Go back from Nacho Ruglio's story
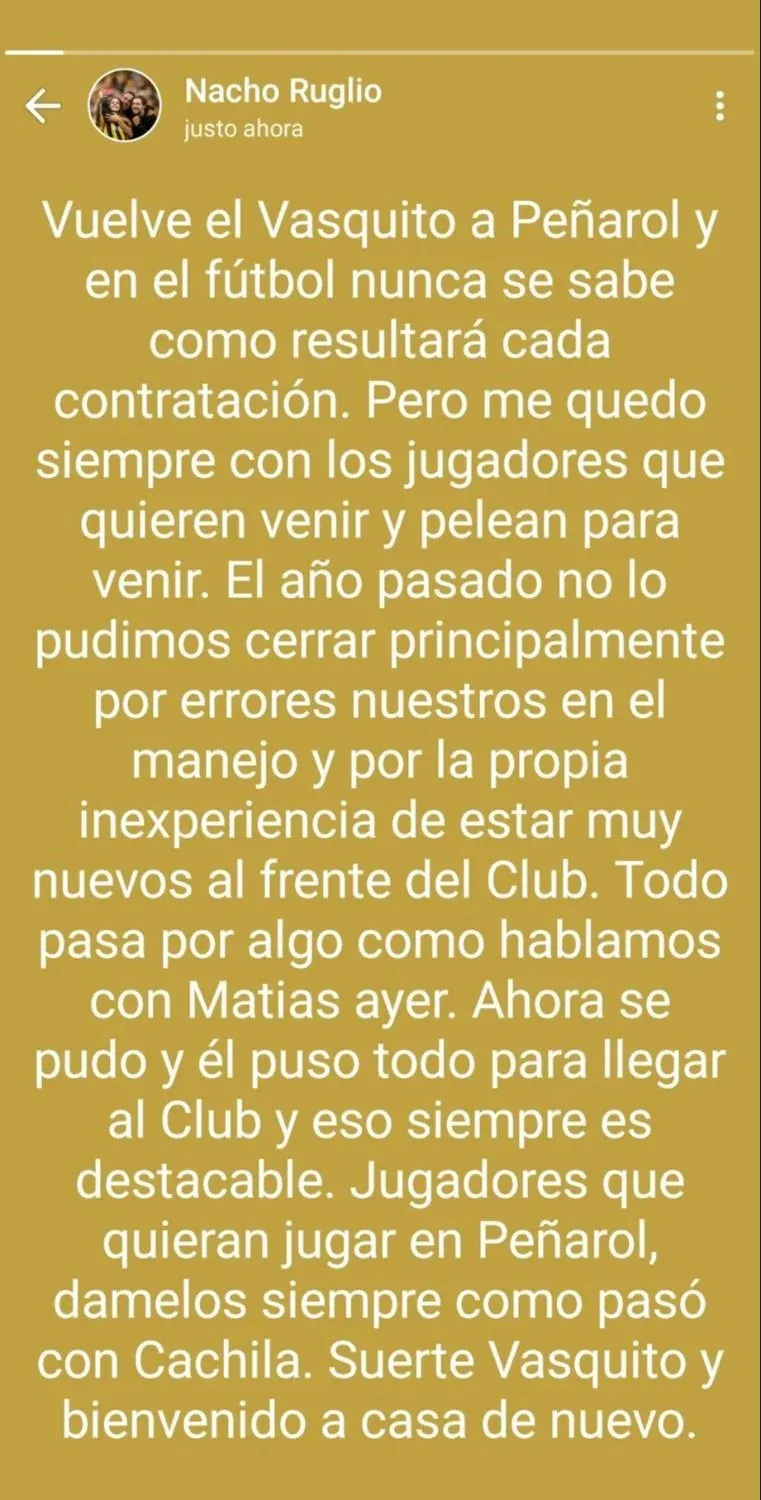Viewport: 761px width, 1500px height. pos(42,106)
